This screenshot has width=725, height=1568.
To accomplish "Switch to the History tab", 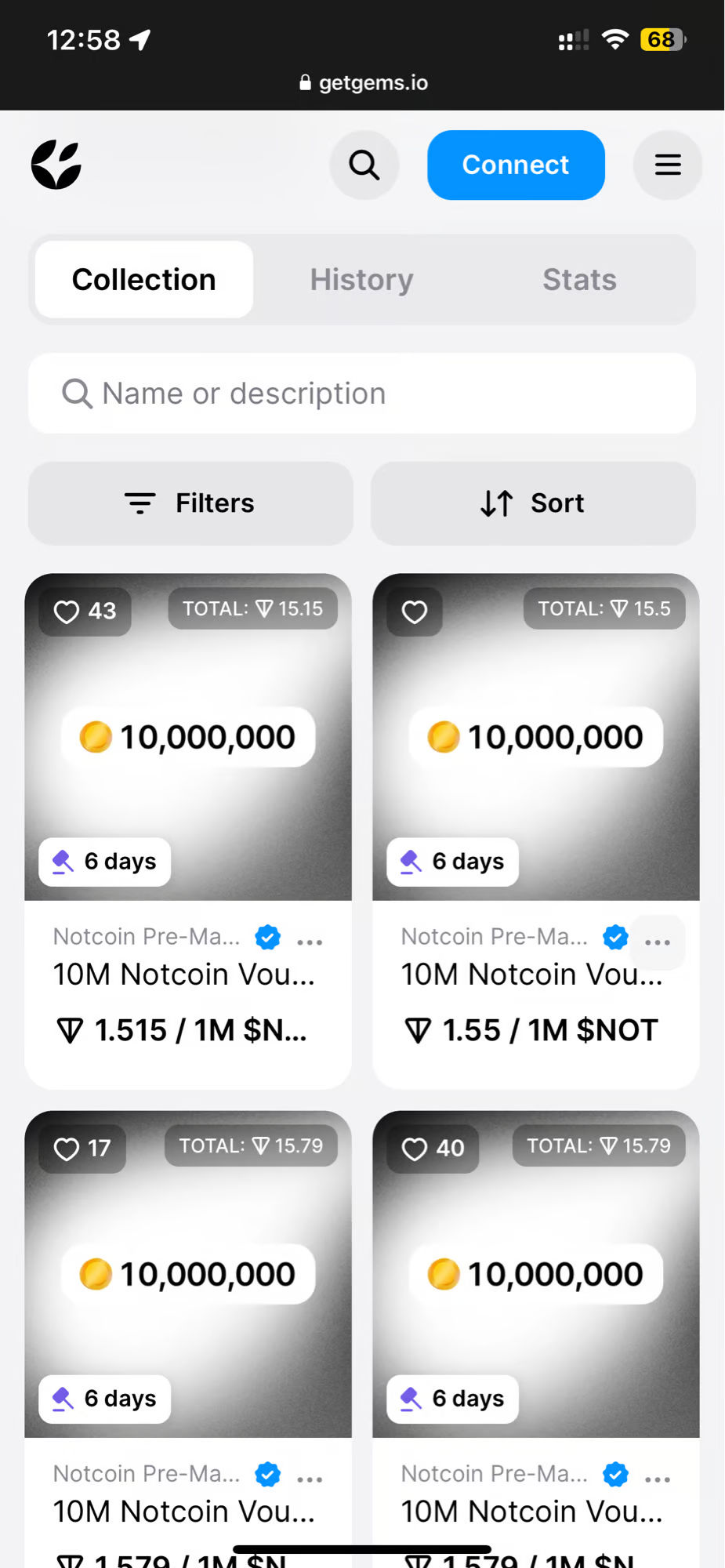I will tap(361, 280).
